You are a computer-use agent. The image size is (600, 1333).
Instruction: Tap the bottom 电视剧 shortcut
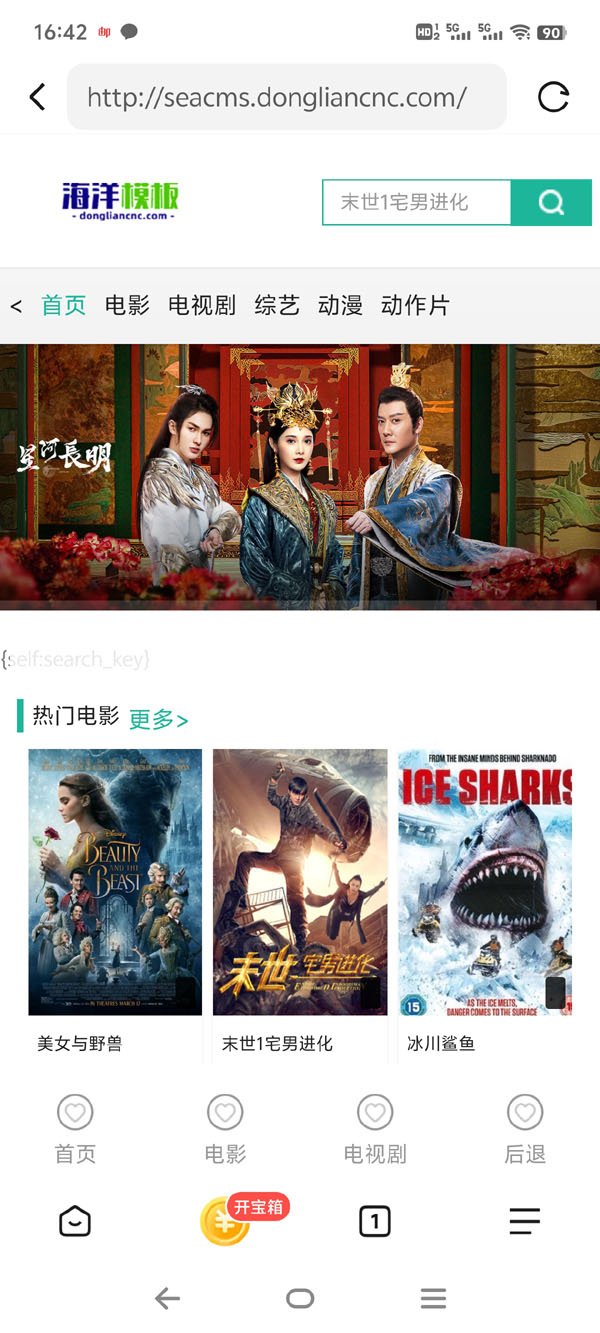tap(375, 1130)
